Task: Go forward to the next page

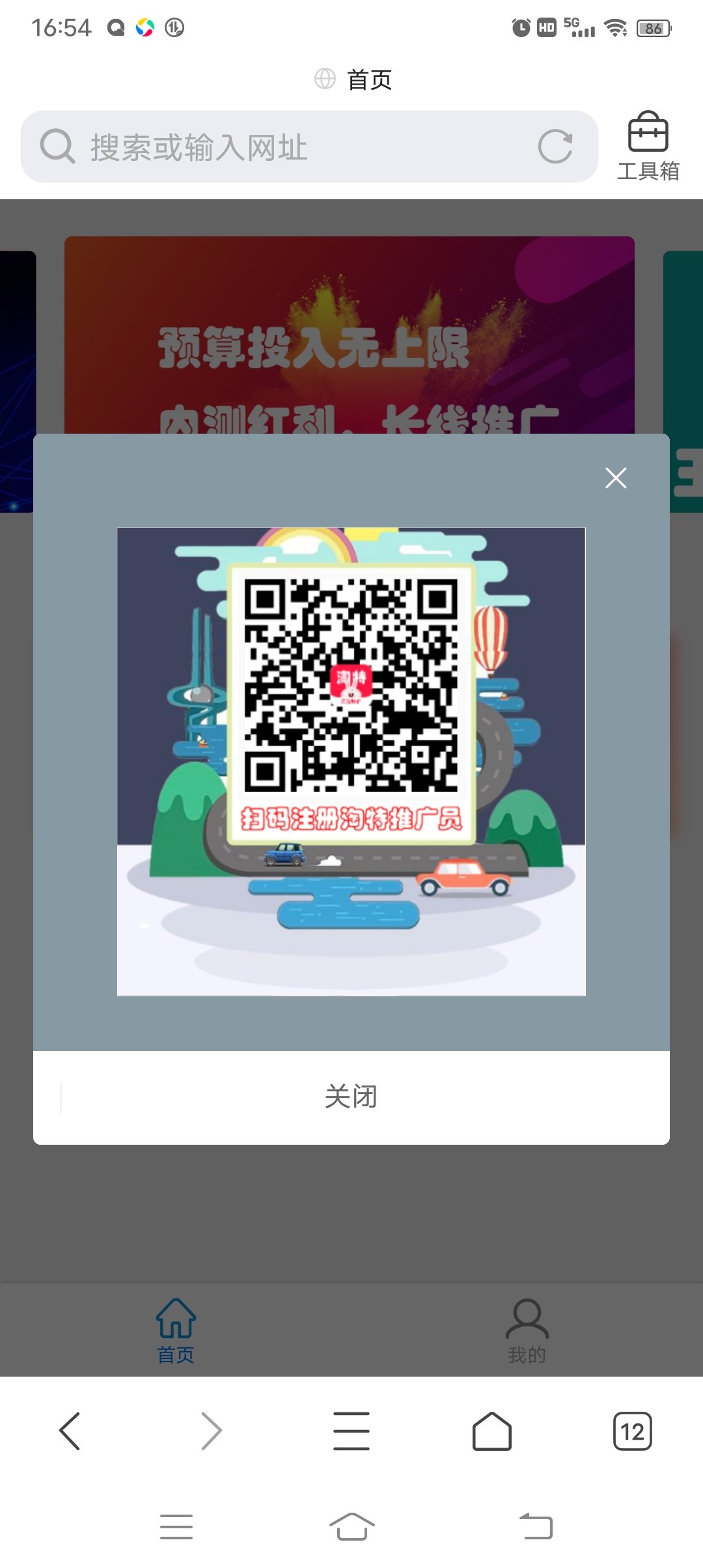Action: click(x=211, y=1431)
